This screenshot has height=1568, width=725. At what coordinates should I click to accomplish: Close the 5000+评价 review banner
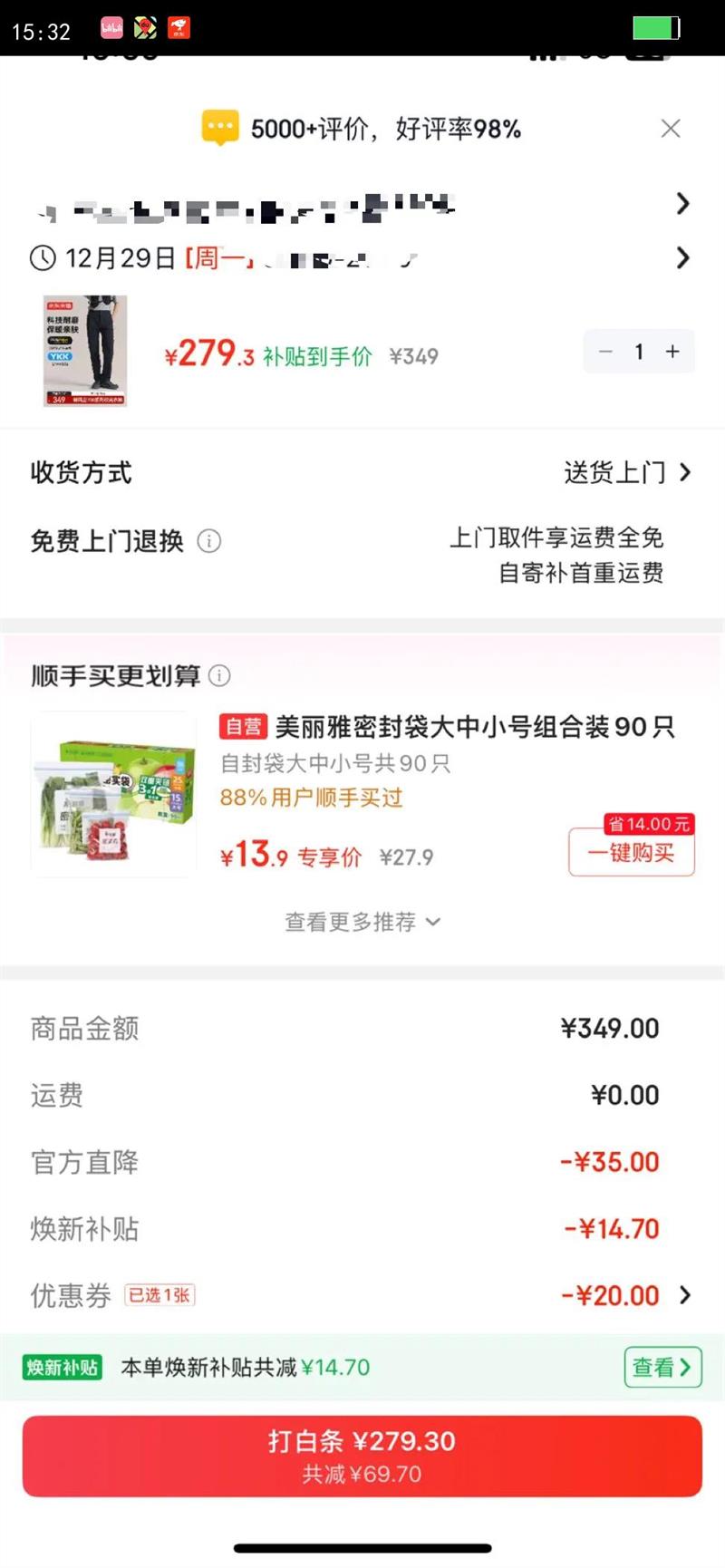pos(671,128)
